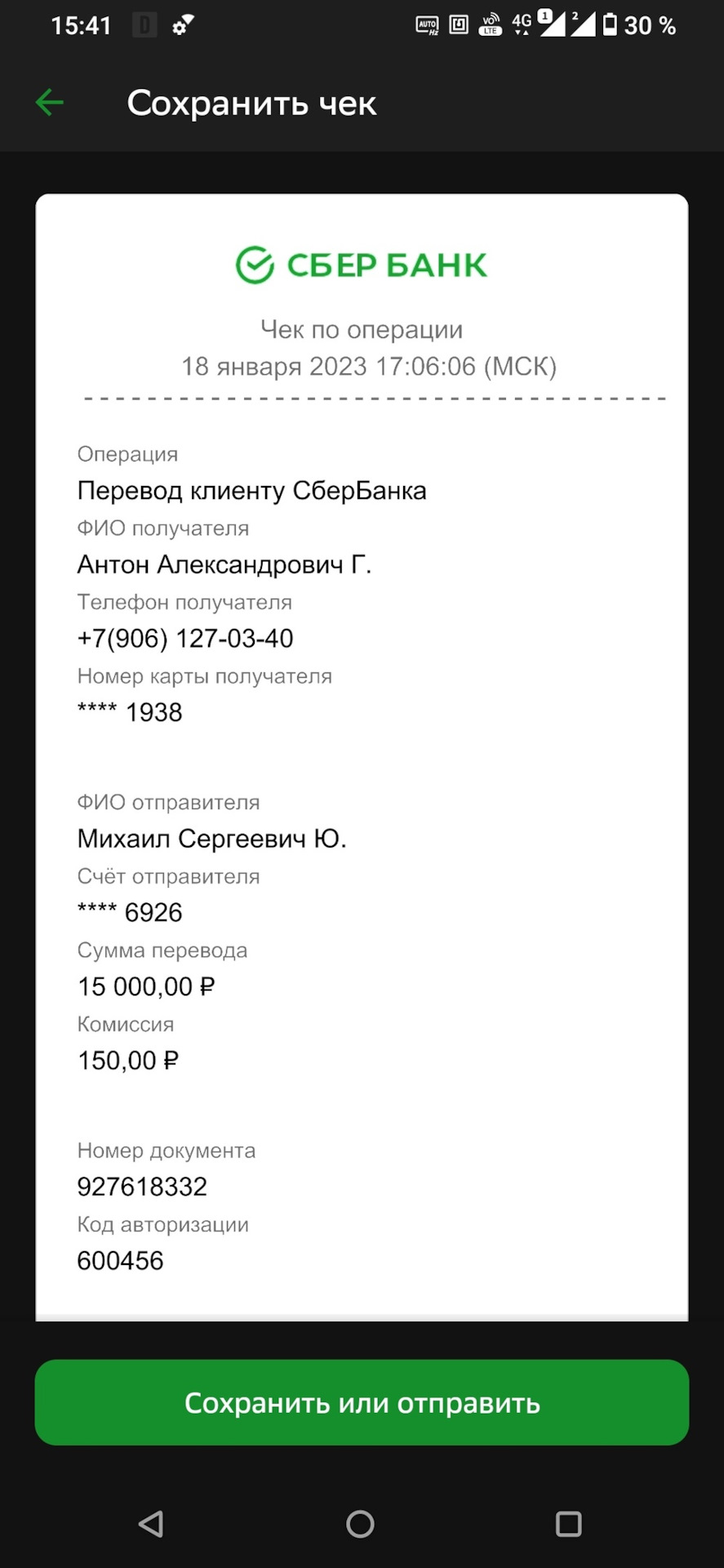Tap the 'Сохранить или отправить' button
The height and width of the screenshot is (1568, 724).
(362, 1402)
